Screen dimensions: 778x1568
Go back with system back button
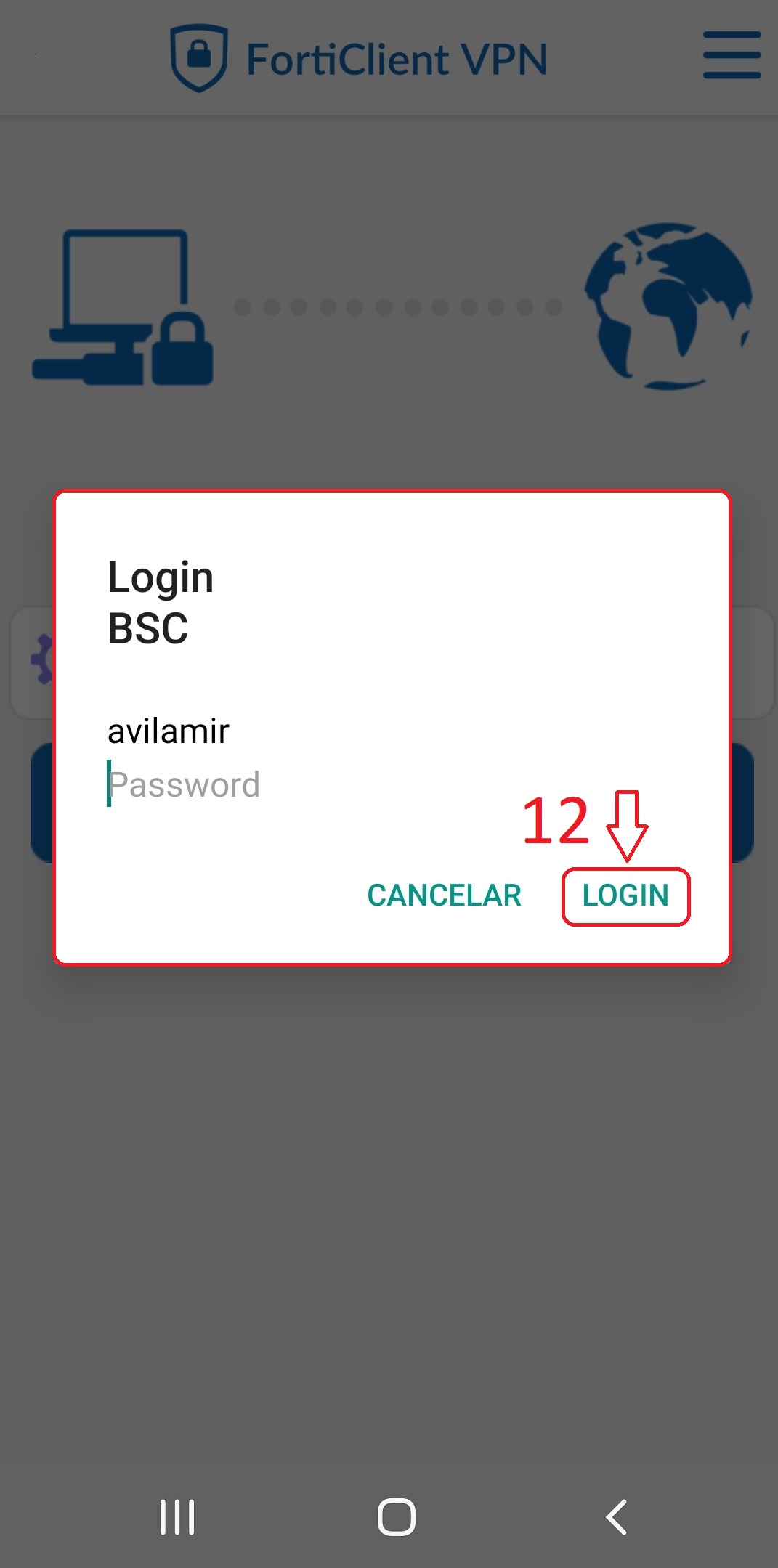616,1516
